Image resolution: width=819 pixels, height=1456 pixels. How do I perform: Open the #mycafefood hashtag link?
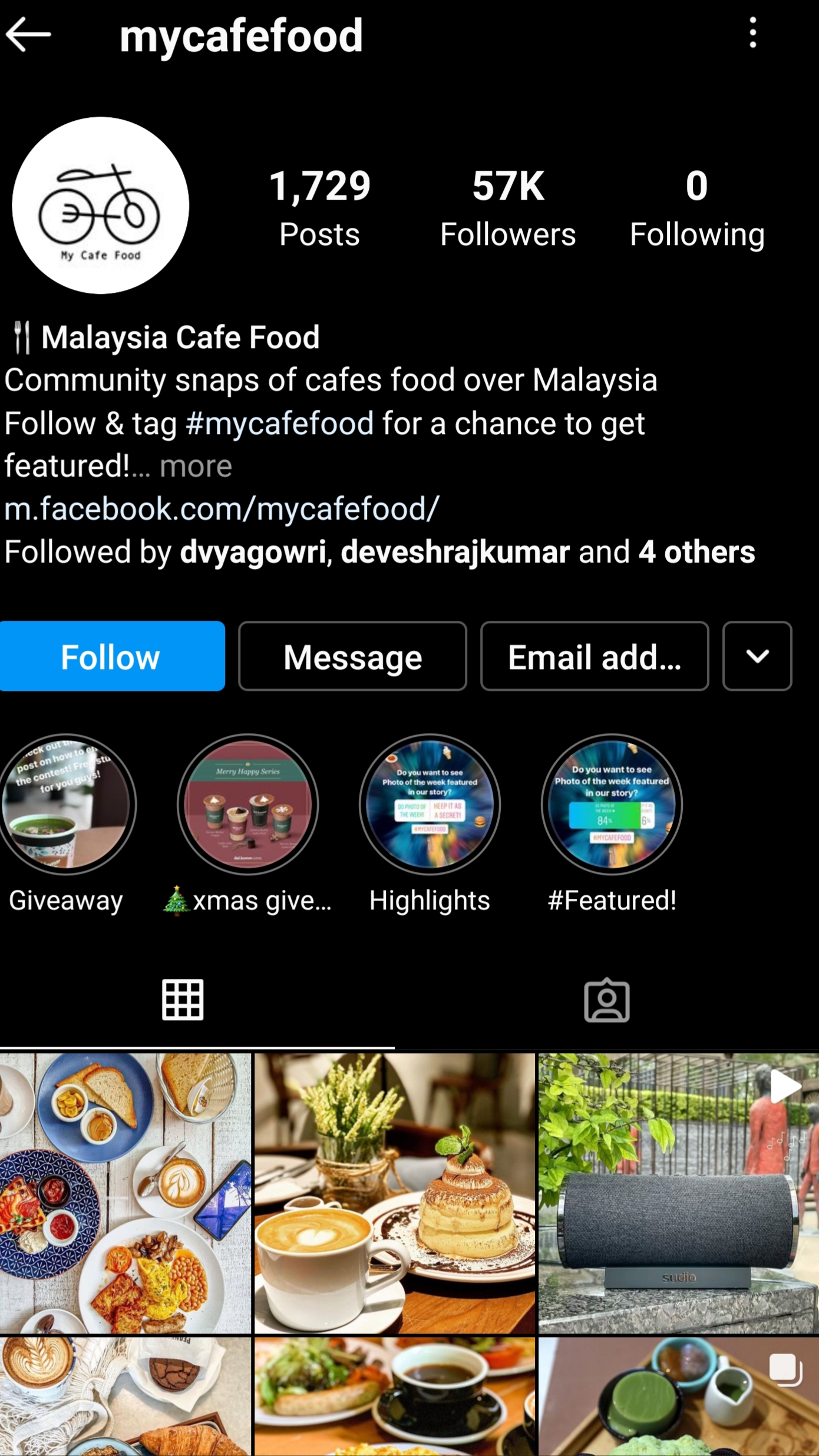[x=280, y=423]
